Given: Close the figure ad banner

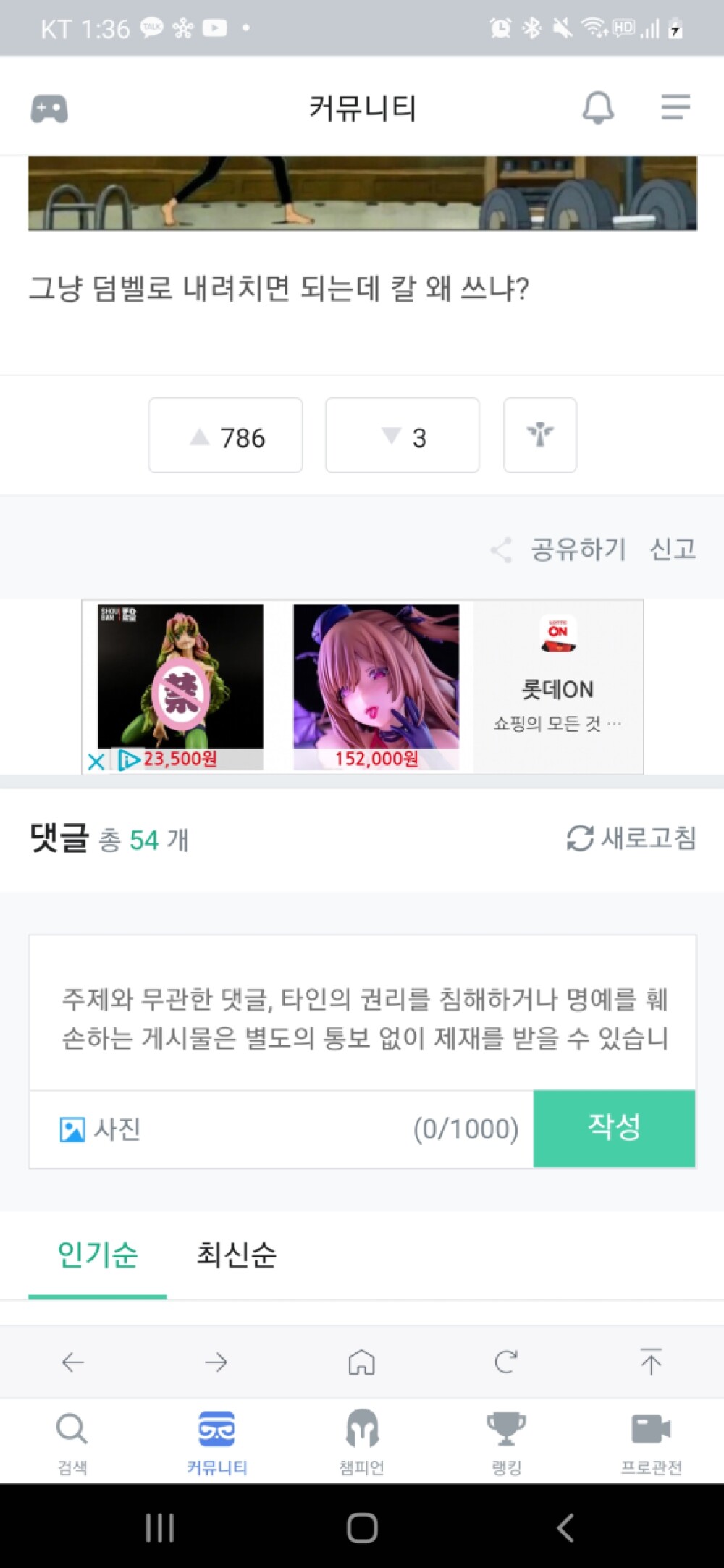Looking at the screenshot, I should point(96,762).
